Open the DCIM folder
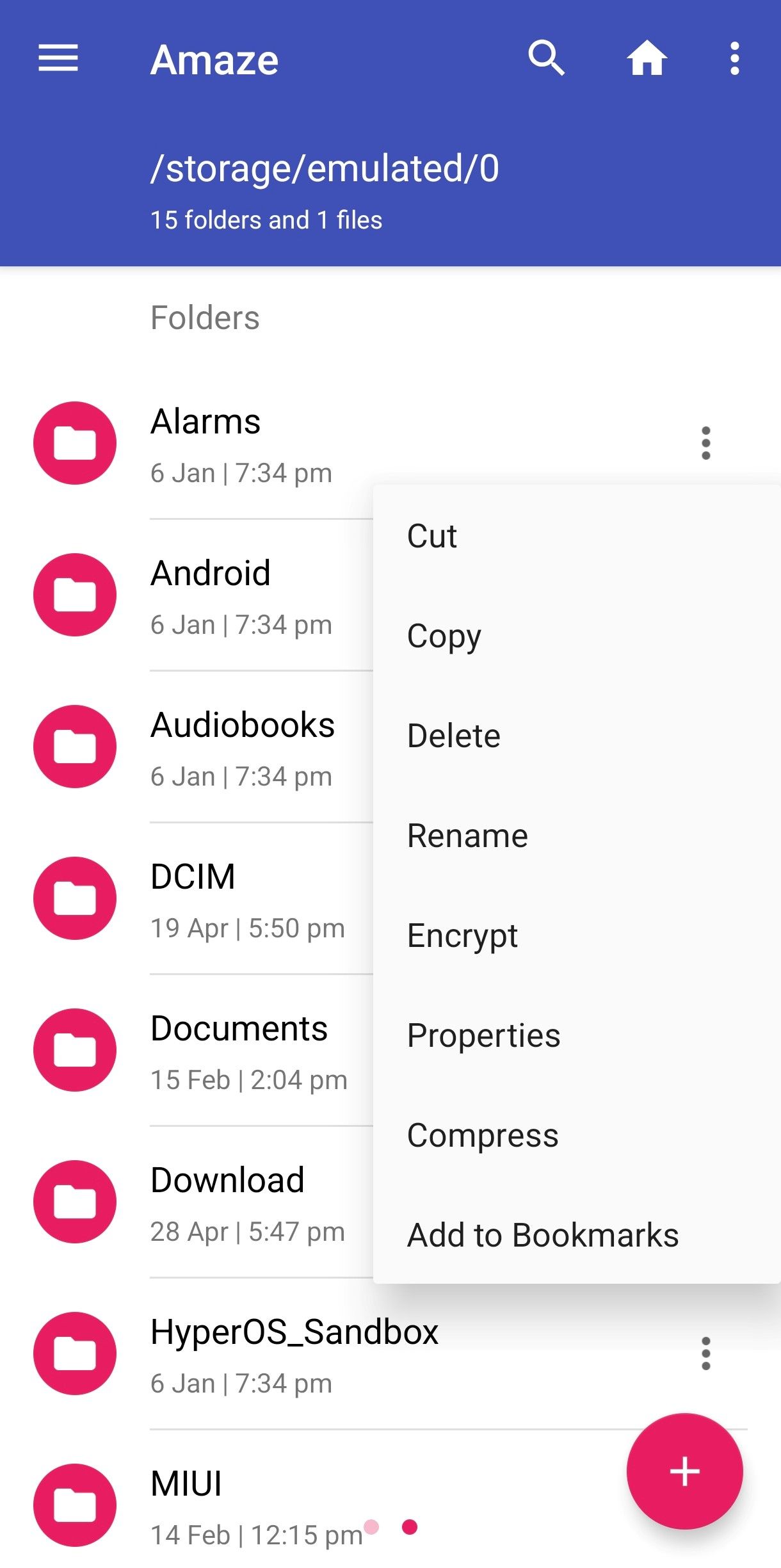 [192, 898]
